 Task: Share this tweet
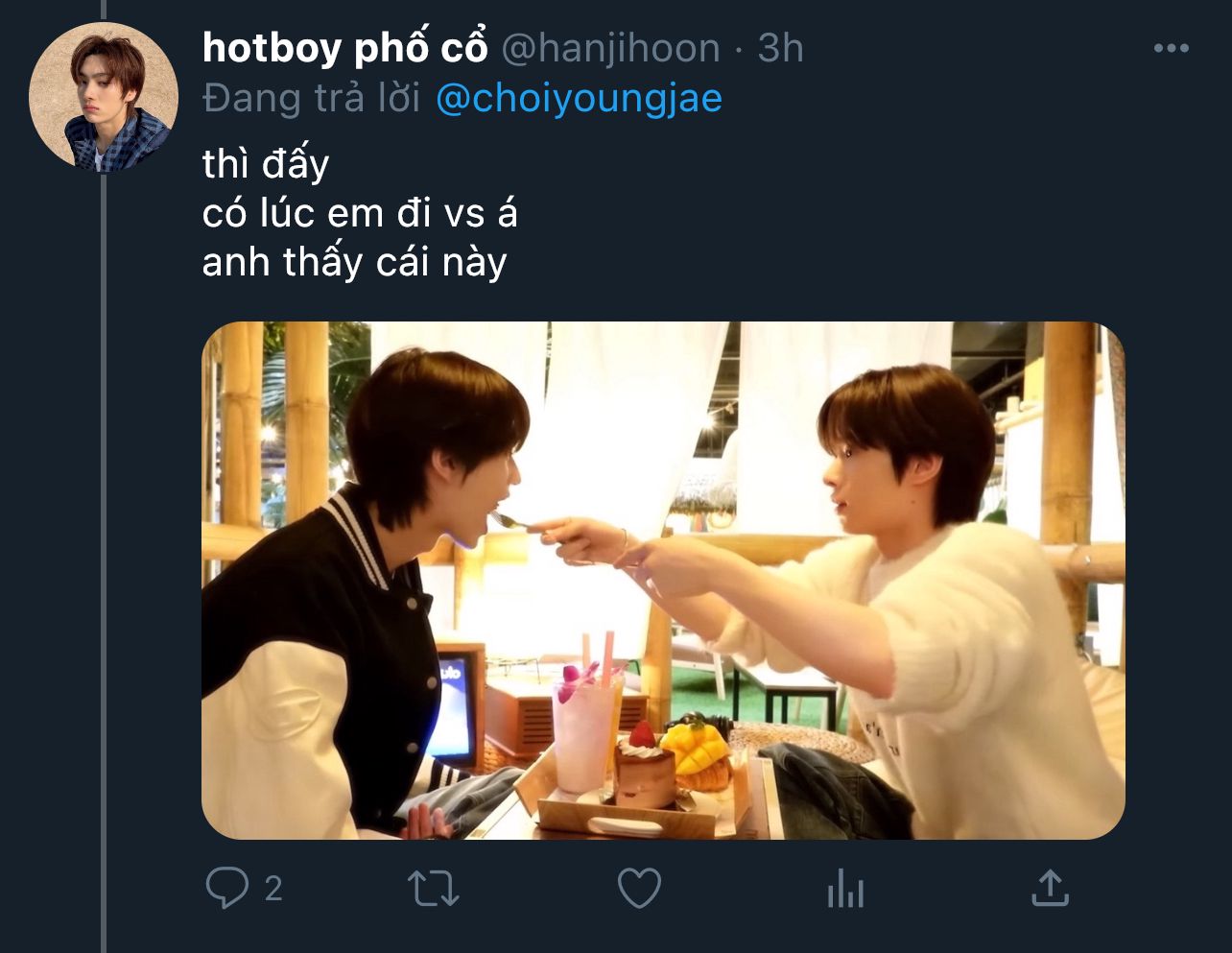[x=1050, y=888]
